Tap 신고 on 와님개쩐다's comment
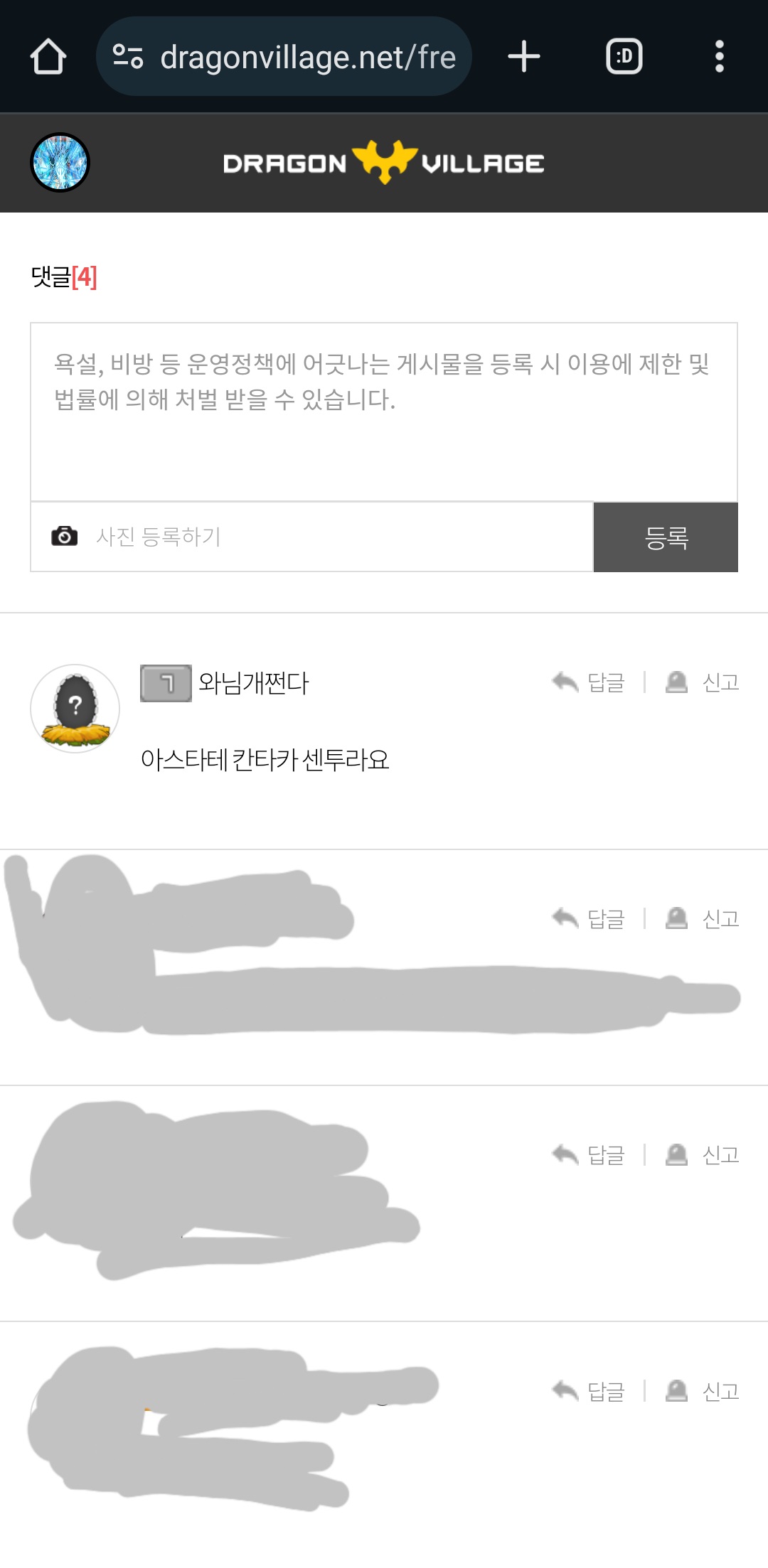Viewport: 768px width, 1568px height. tap(703, 682)
